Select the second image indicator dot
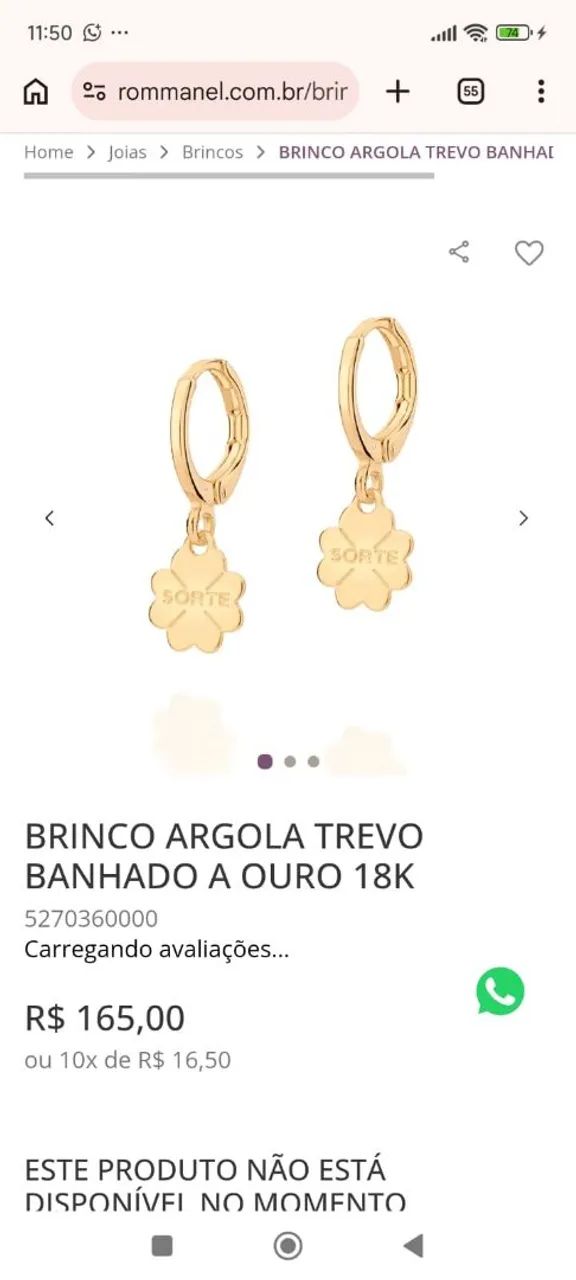576x1280 pixels. pos(290,761)
